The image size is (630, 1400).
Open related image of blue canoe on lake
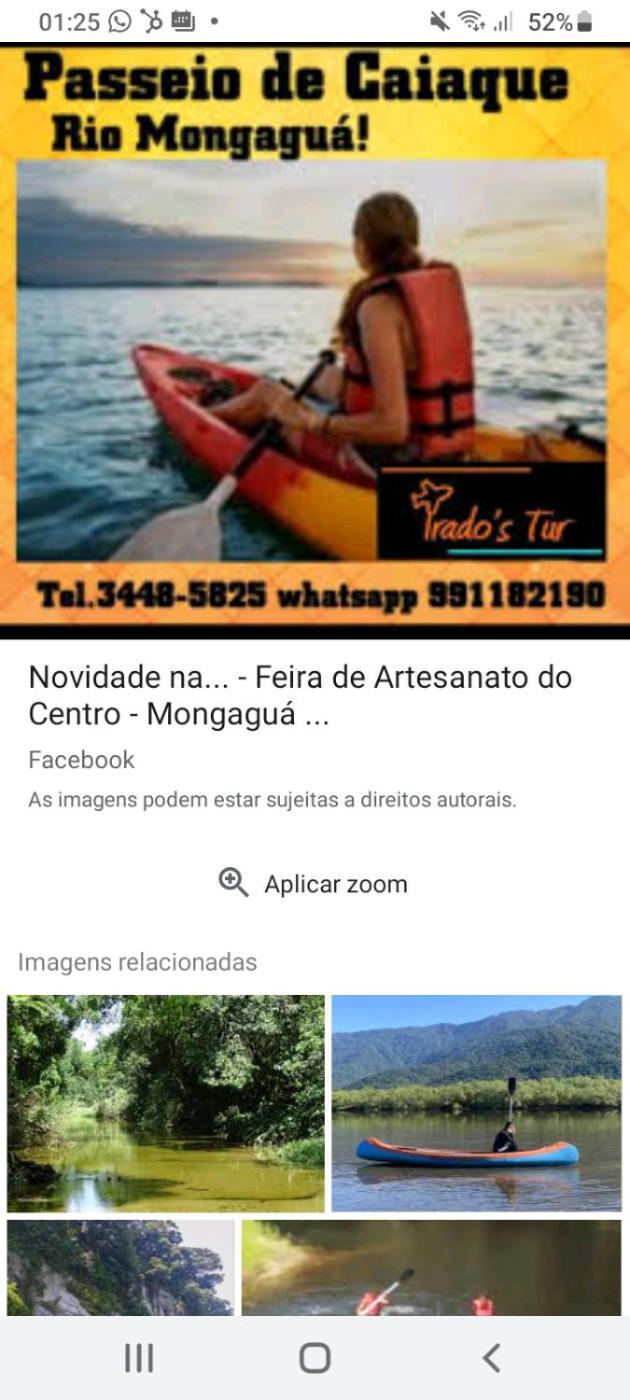coord(476,1103)
